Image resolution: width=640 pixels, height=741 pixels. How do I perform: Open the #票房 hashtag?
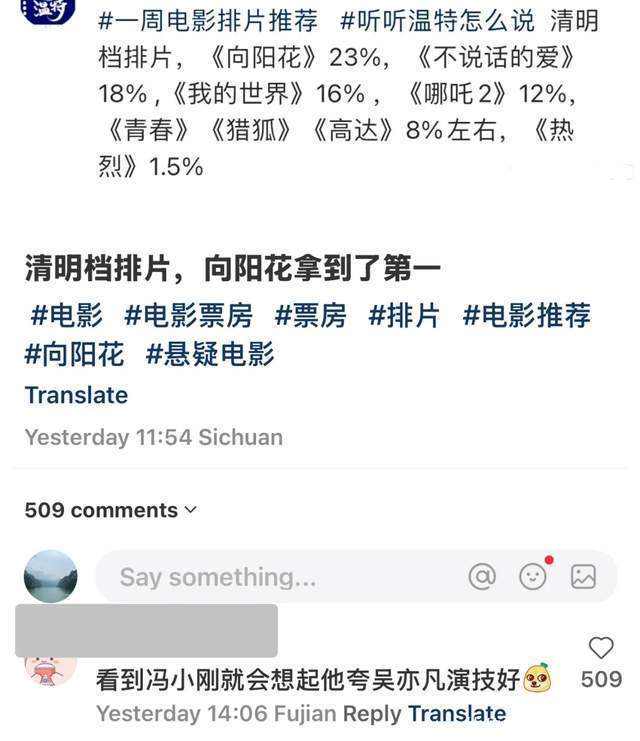[310, 316]
